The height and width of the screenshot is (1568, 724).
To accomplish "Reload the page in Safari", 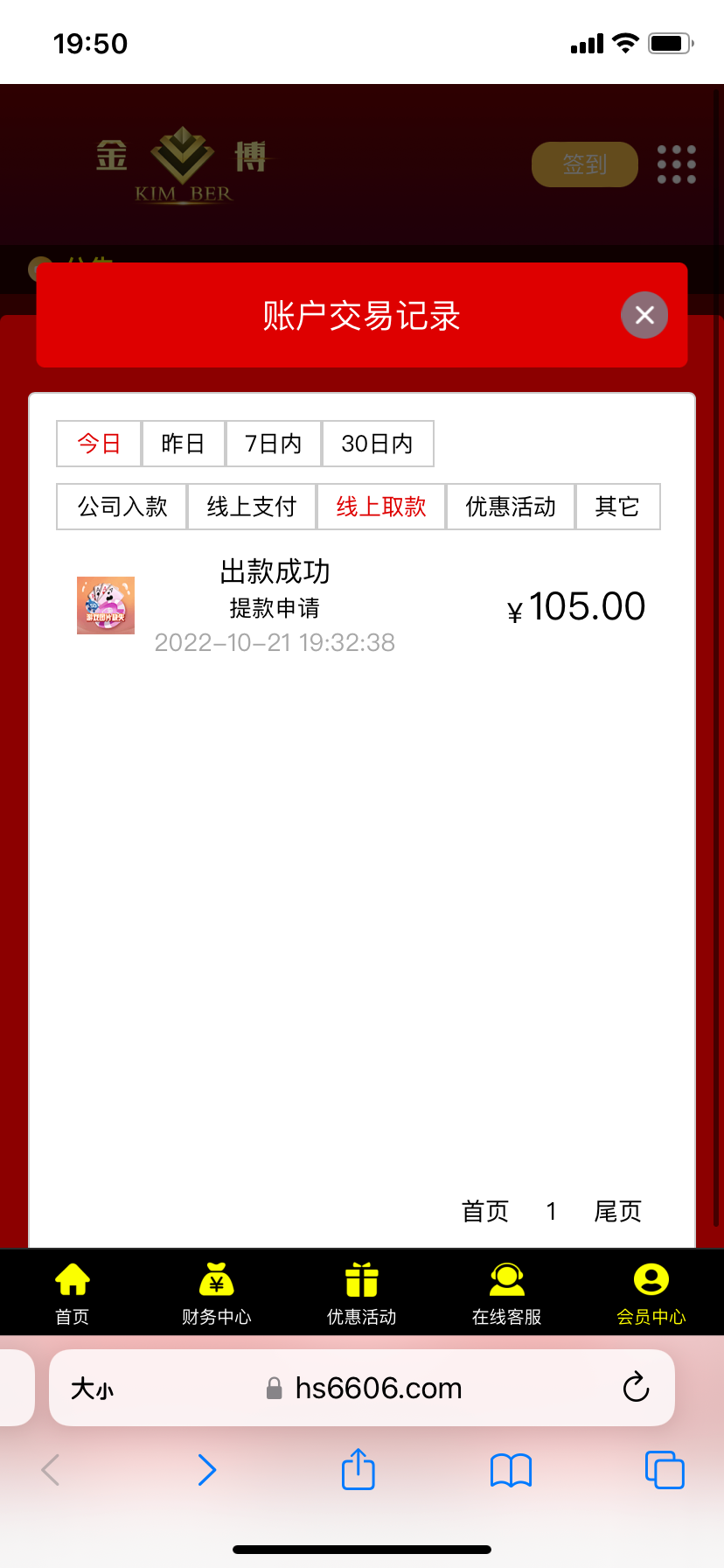I will (x=636, y=1388).
